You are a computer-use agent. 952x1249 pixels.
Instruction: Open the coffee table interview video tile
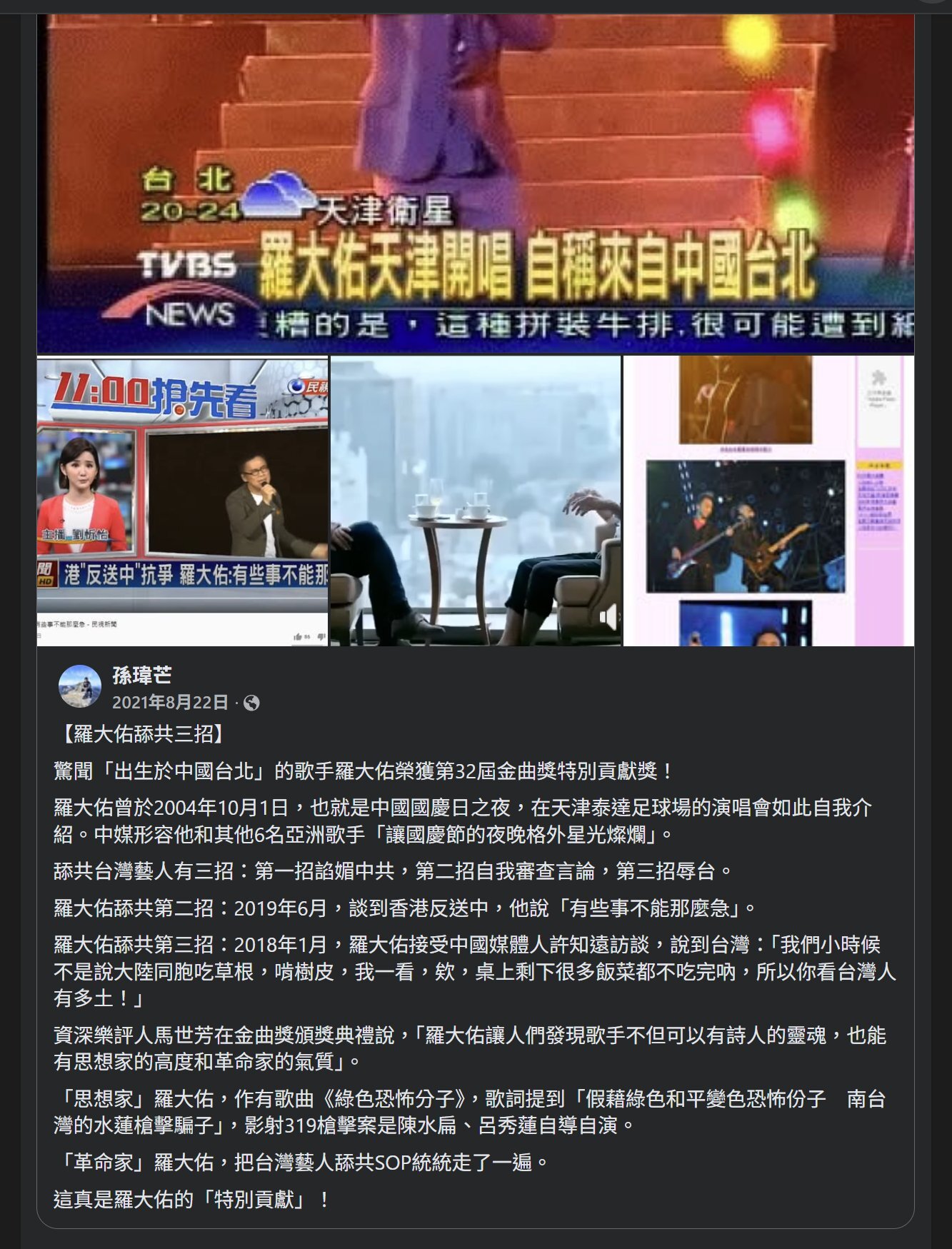pyautogui.click(x=475, y=501)
